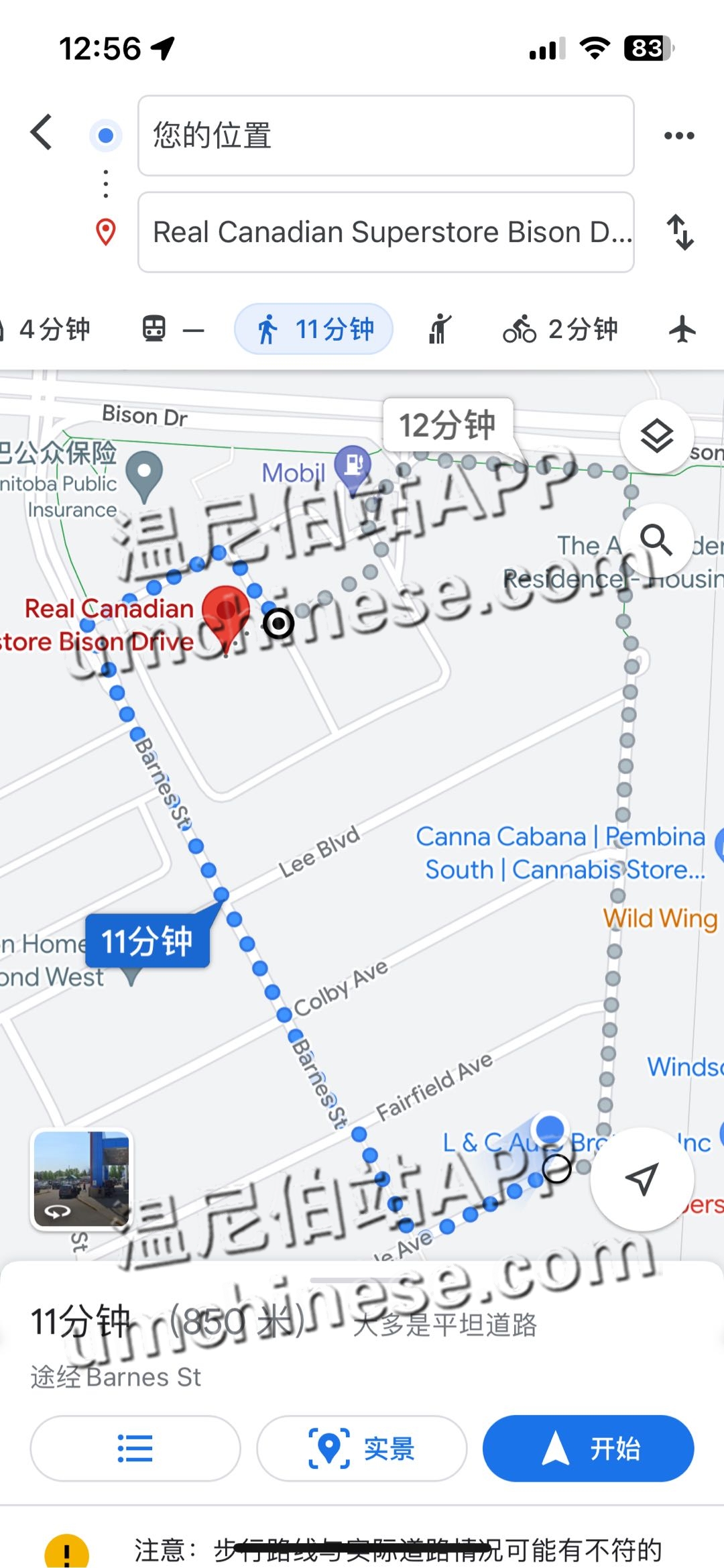Switch to the flight travel mode
The width and height of the screenshot is (724, 1568).
pos(682,329)
